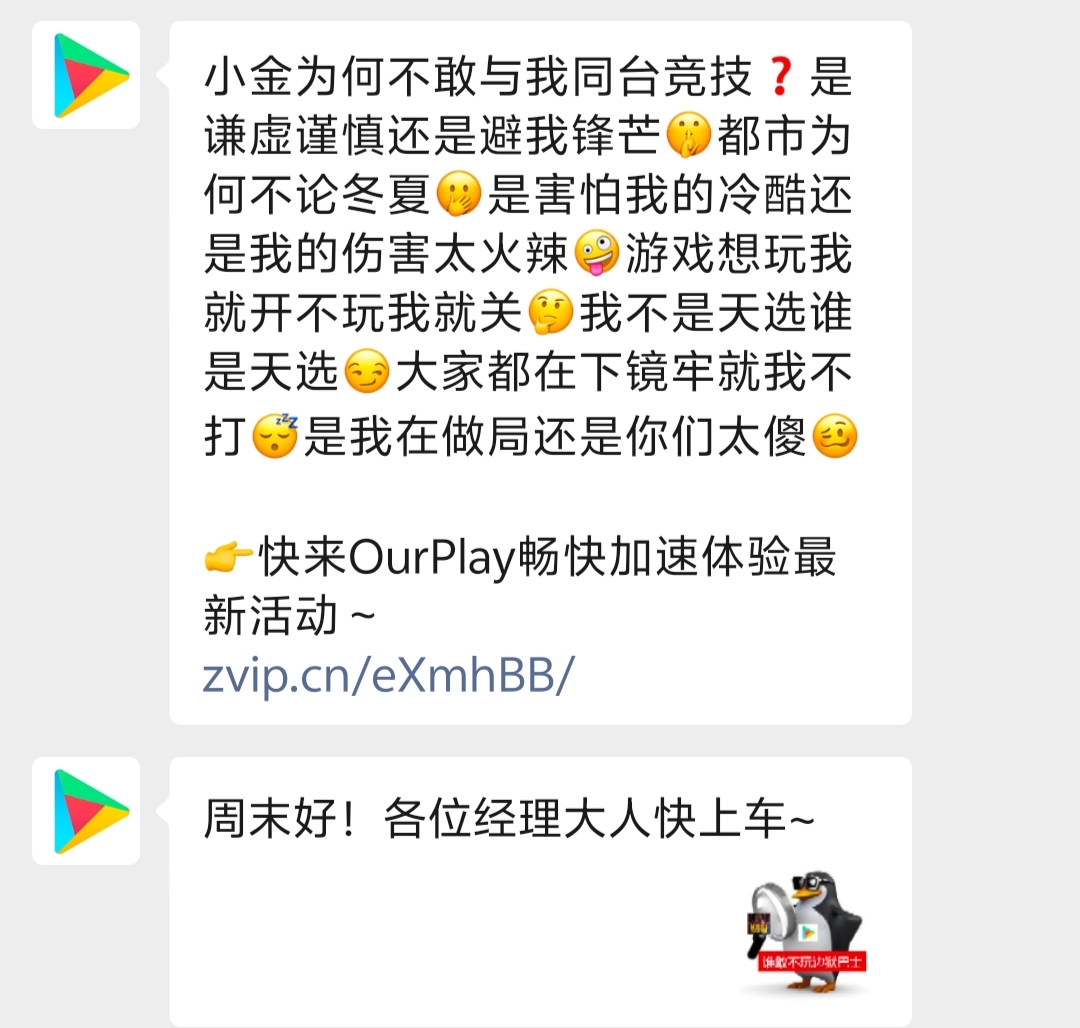Open the zvip.cn/eXmhBB/ link
The width and height of the screenshot is (1080, 1028).
(389, 676)
